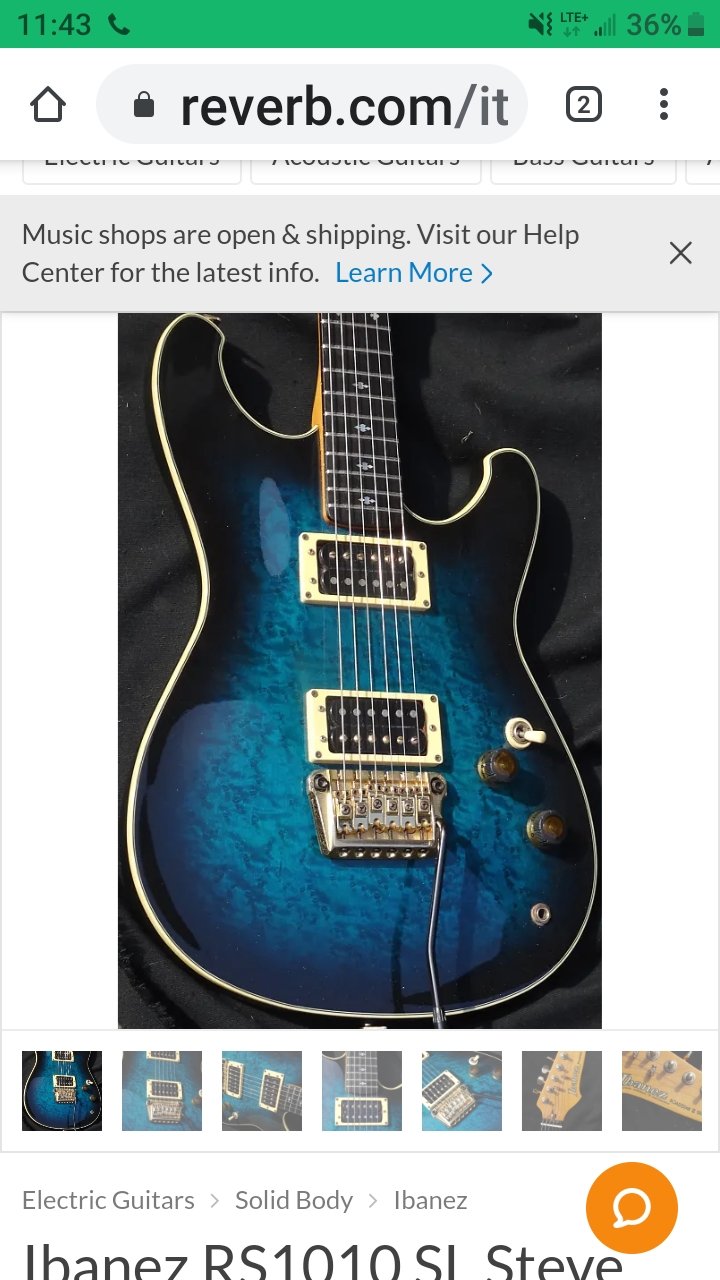Follow the Learn More link
The height and width of the screenshot is (1280, 720).
coord(414,273)
